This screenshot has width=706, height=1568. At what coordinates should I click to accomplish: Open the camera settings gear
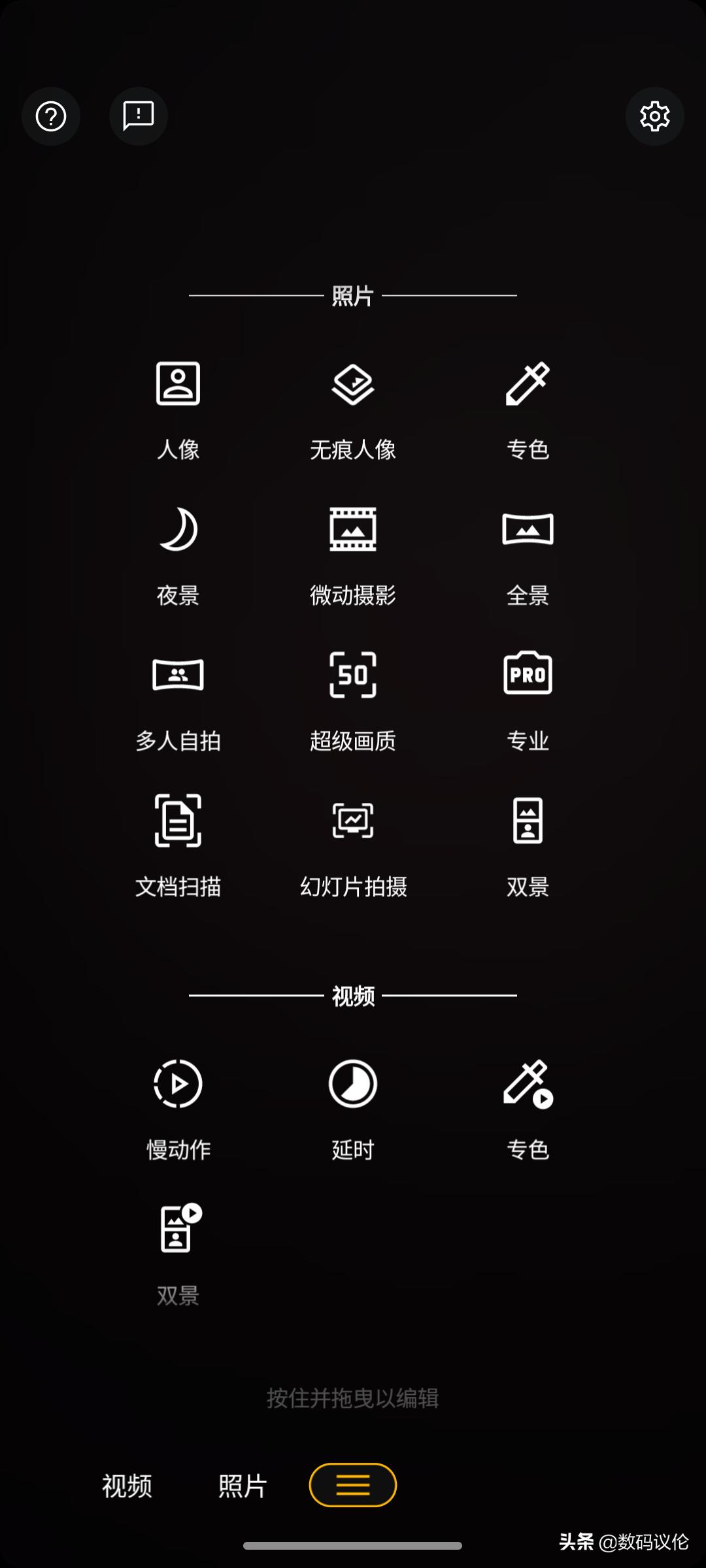click(654, 116)
